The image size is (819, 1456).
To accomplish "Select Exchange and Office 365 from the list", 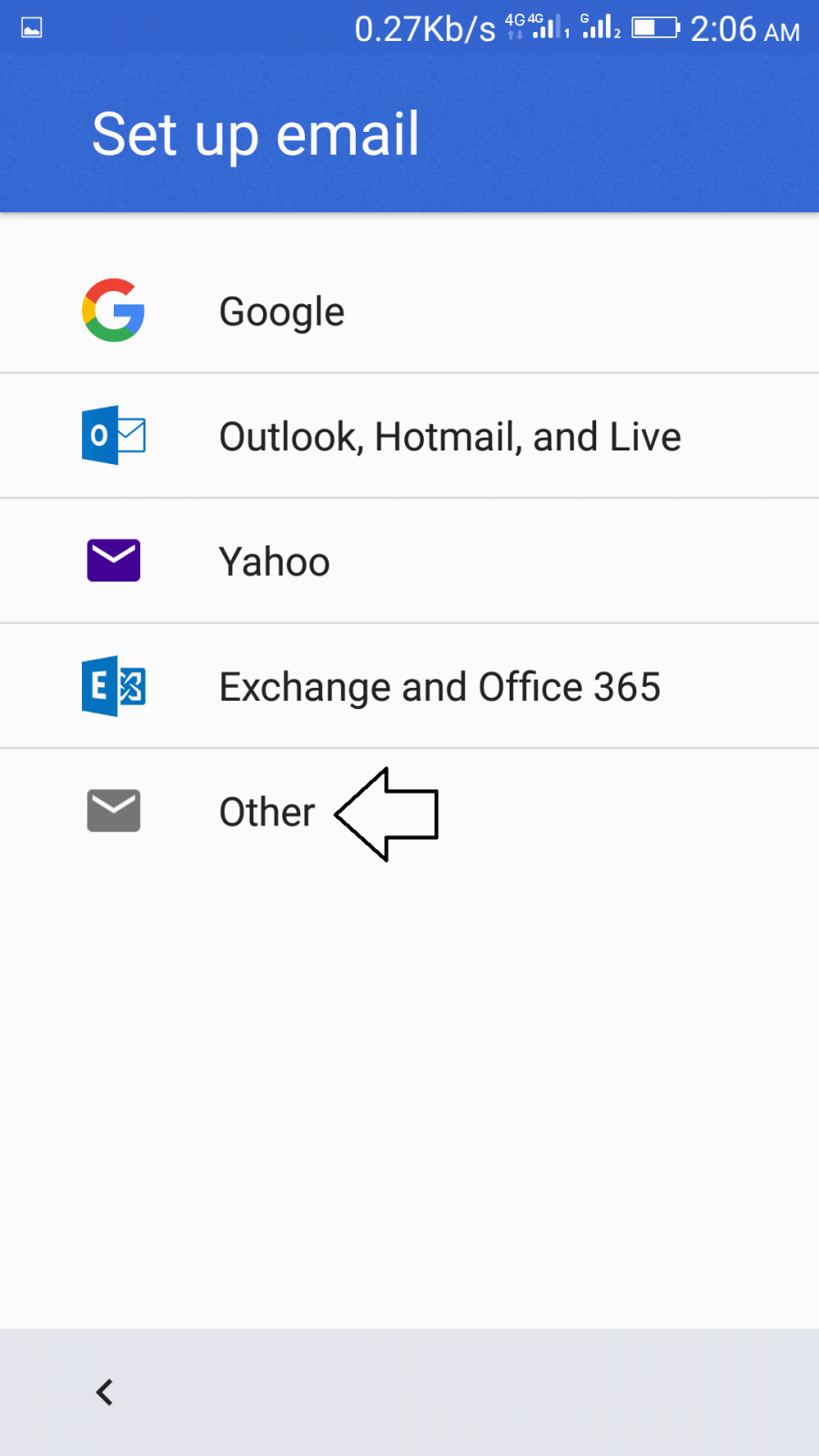I will pos(440,686).
